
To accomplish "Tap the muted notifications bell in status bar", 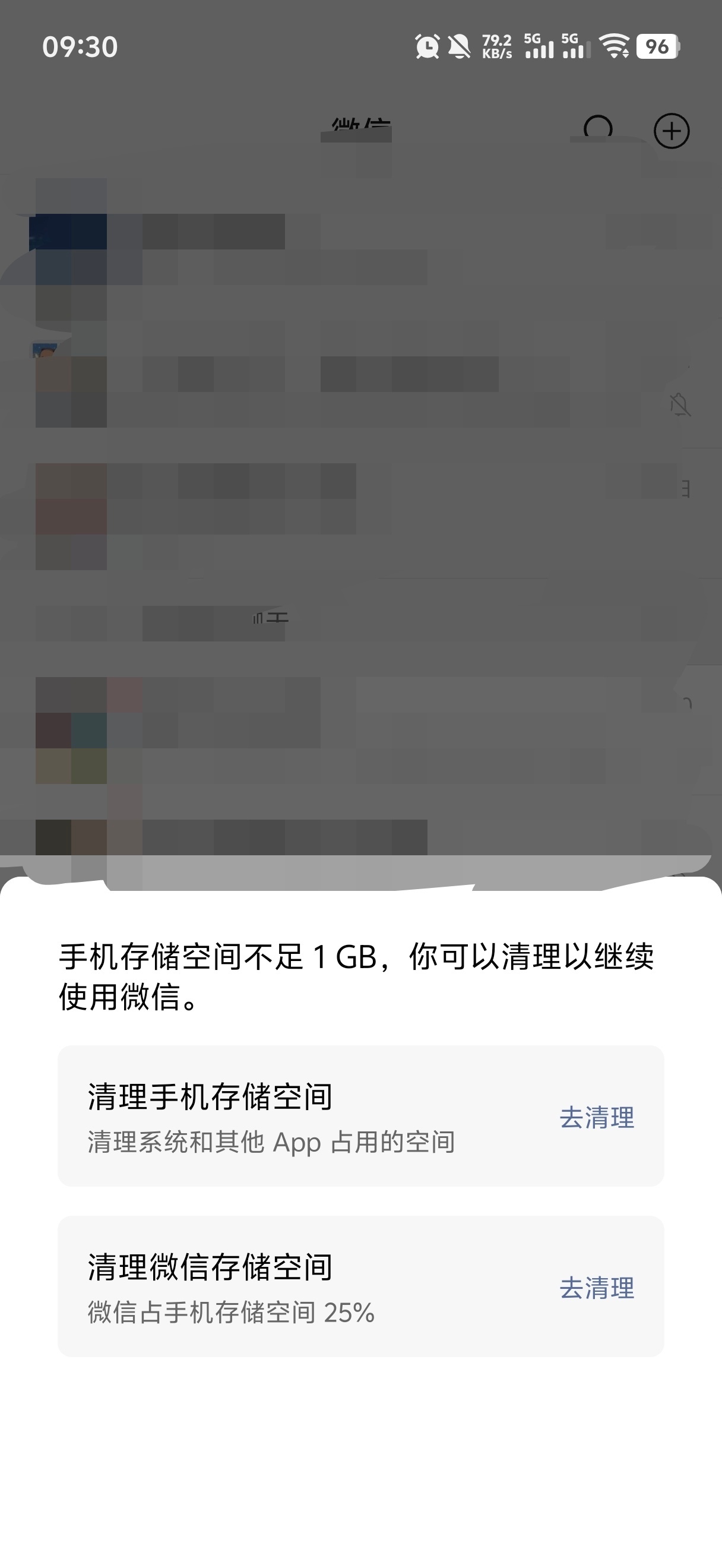I will click(x=457, y=46).
